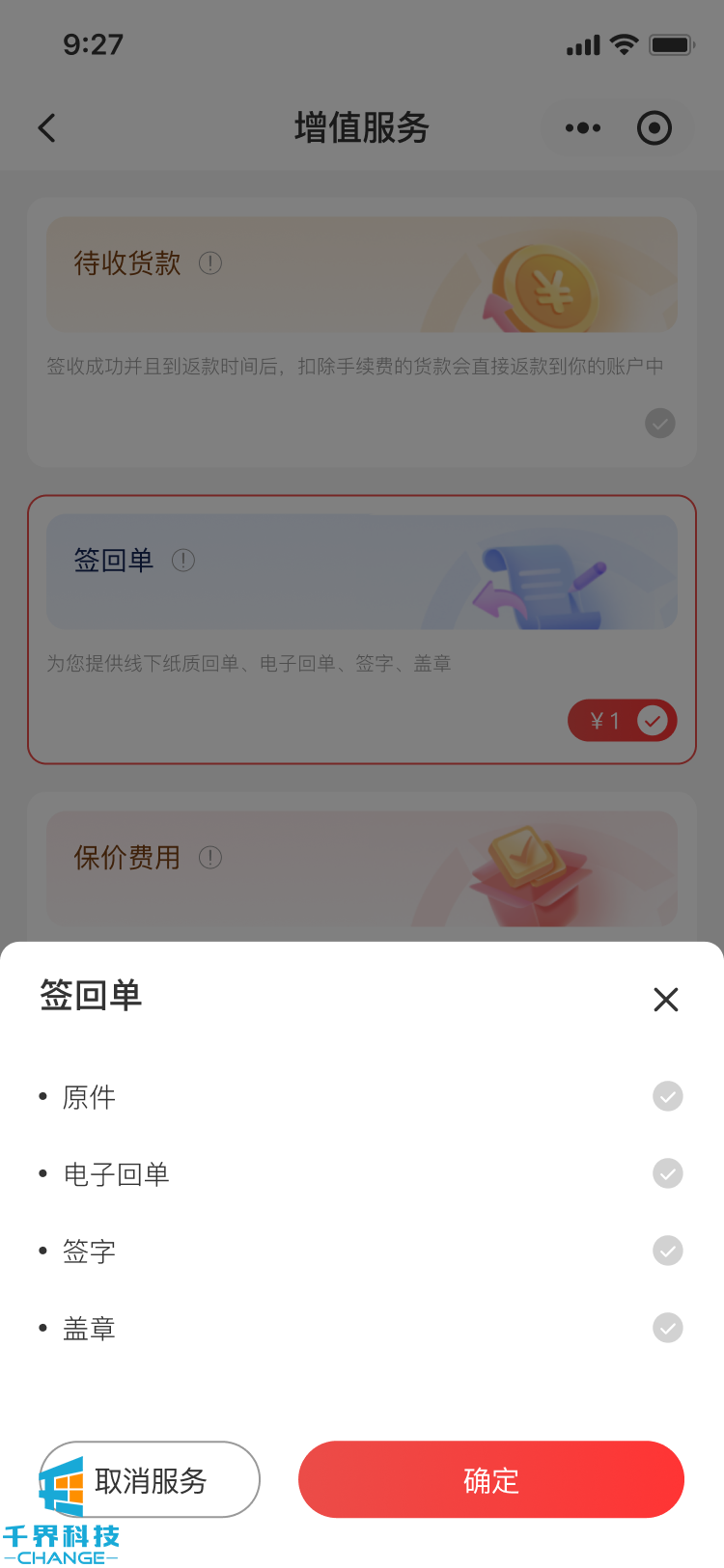Tick the 签字 option
This screenshot has height=1568, width=724.
click(x=667, y=1251)
